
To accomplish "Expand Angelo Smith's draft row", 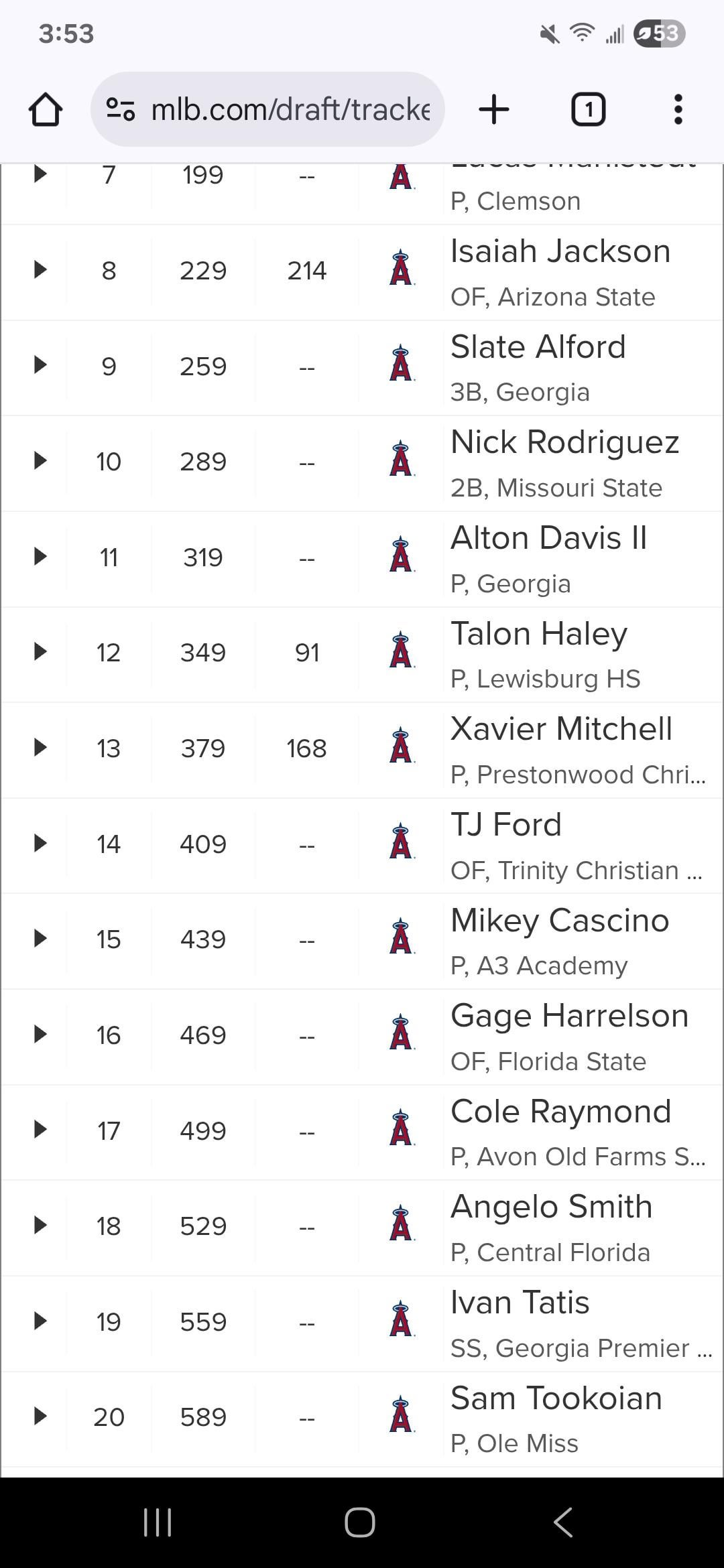I will click(40, 1226).
